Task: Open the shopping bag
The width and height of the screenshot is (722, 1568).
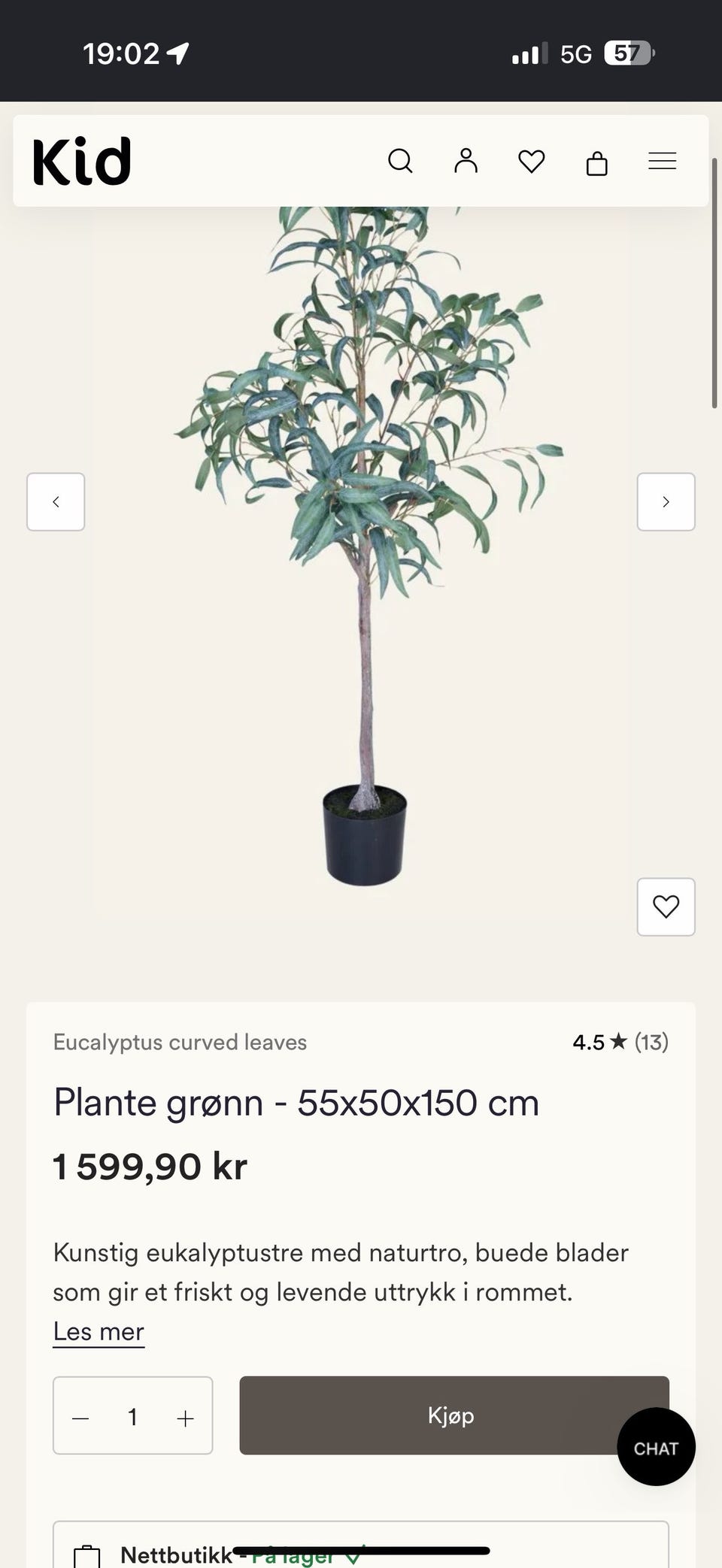Action: pyautogui.click(x=596, y=162)
